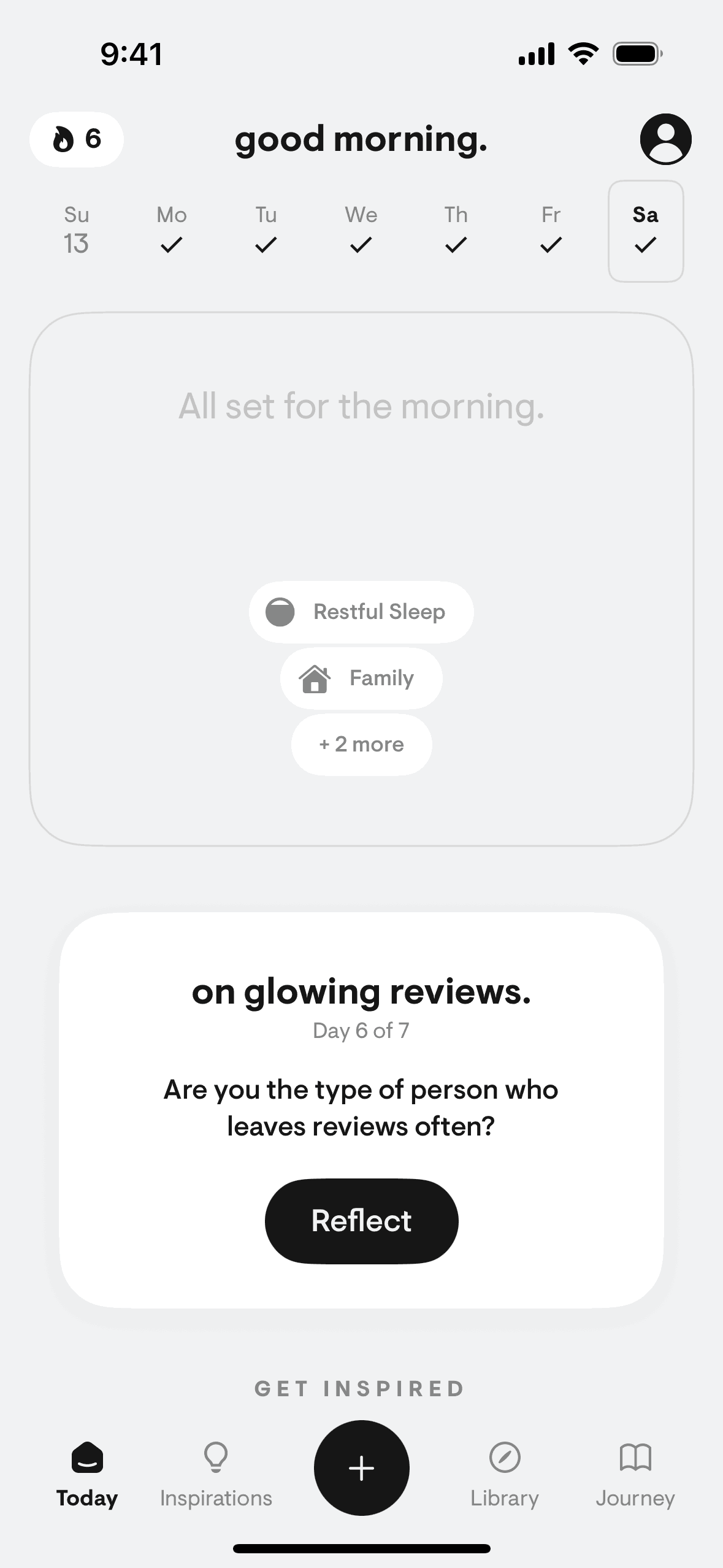
Task: Go to the Today tab
Action: 87,1472
